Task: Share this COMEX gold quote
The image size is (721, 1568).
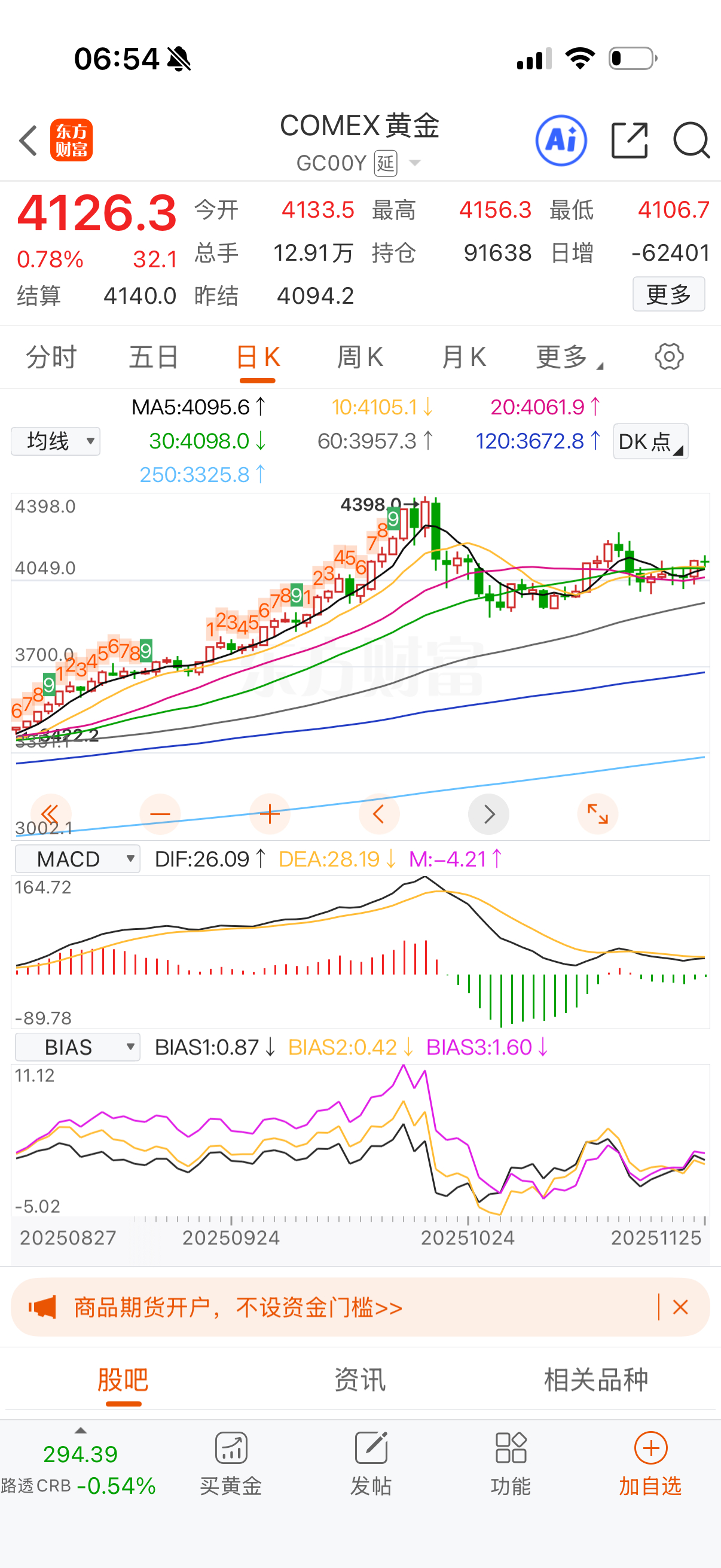Action: [629, 141]
